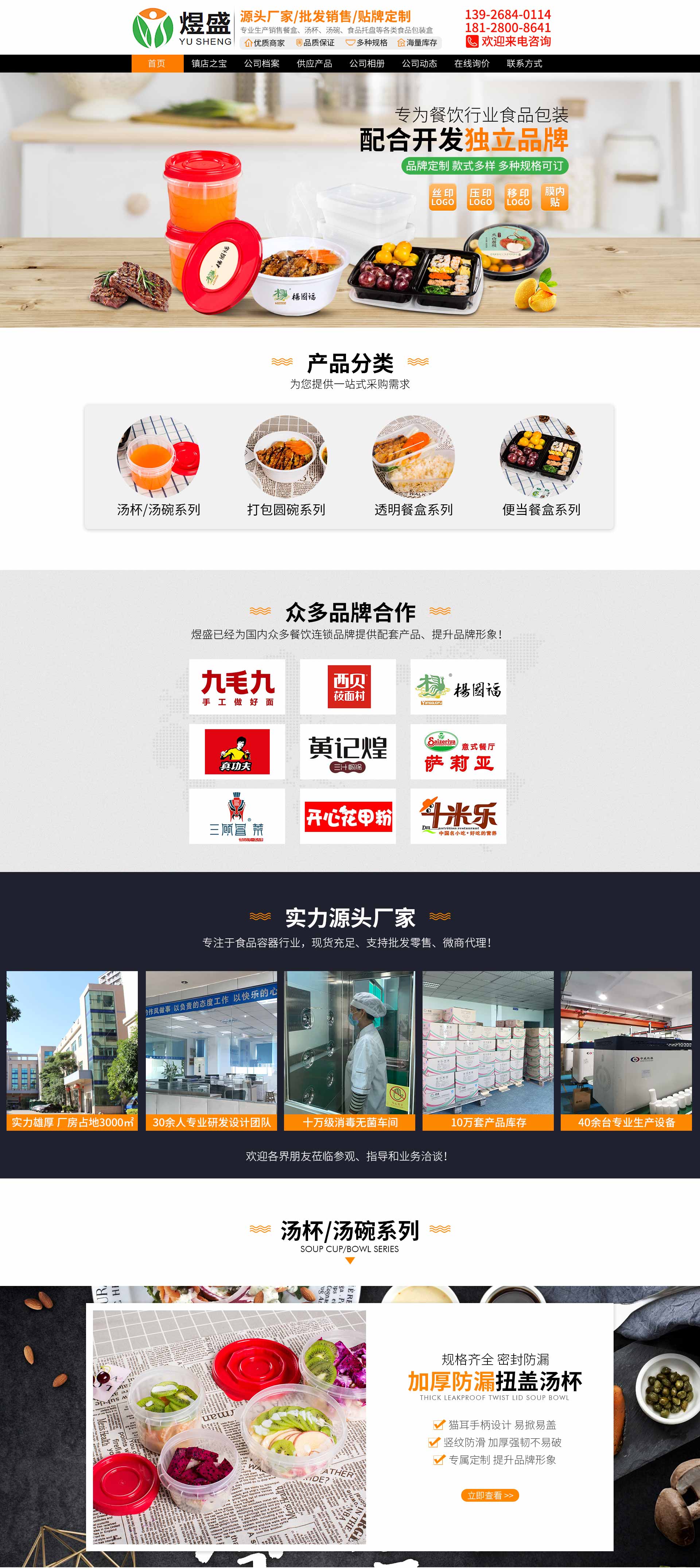Image resolution: width=700 pixels, height=1568 pixels.
Task: Select 在线询价 in the nav bar
Action: (x=471, y=63)
